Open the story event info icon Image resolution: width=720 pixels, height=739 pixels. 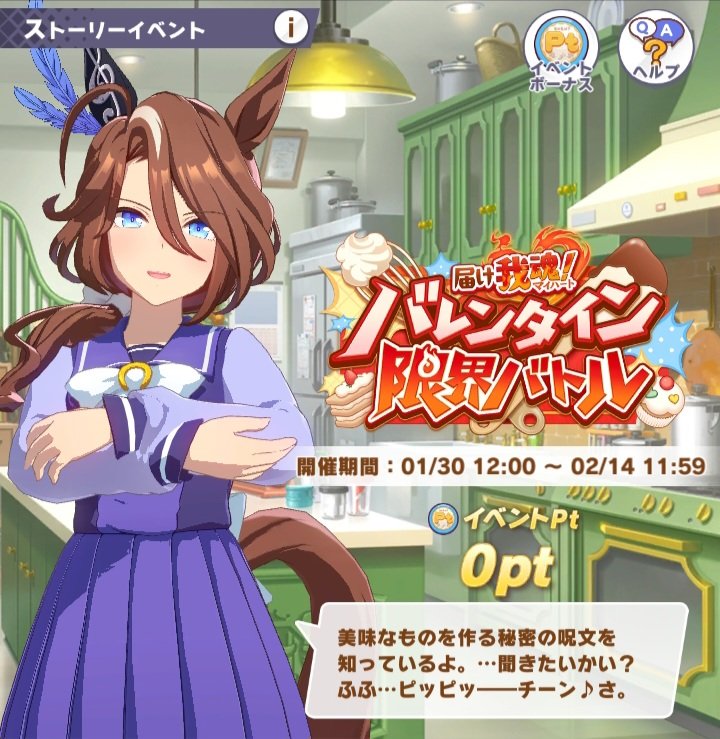pyautogui.click(x=291, y=28)
